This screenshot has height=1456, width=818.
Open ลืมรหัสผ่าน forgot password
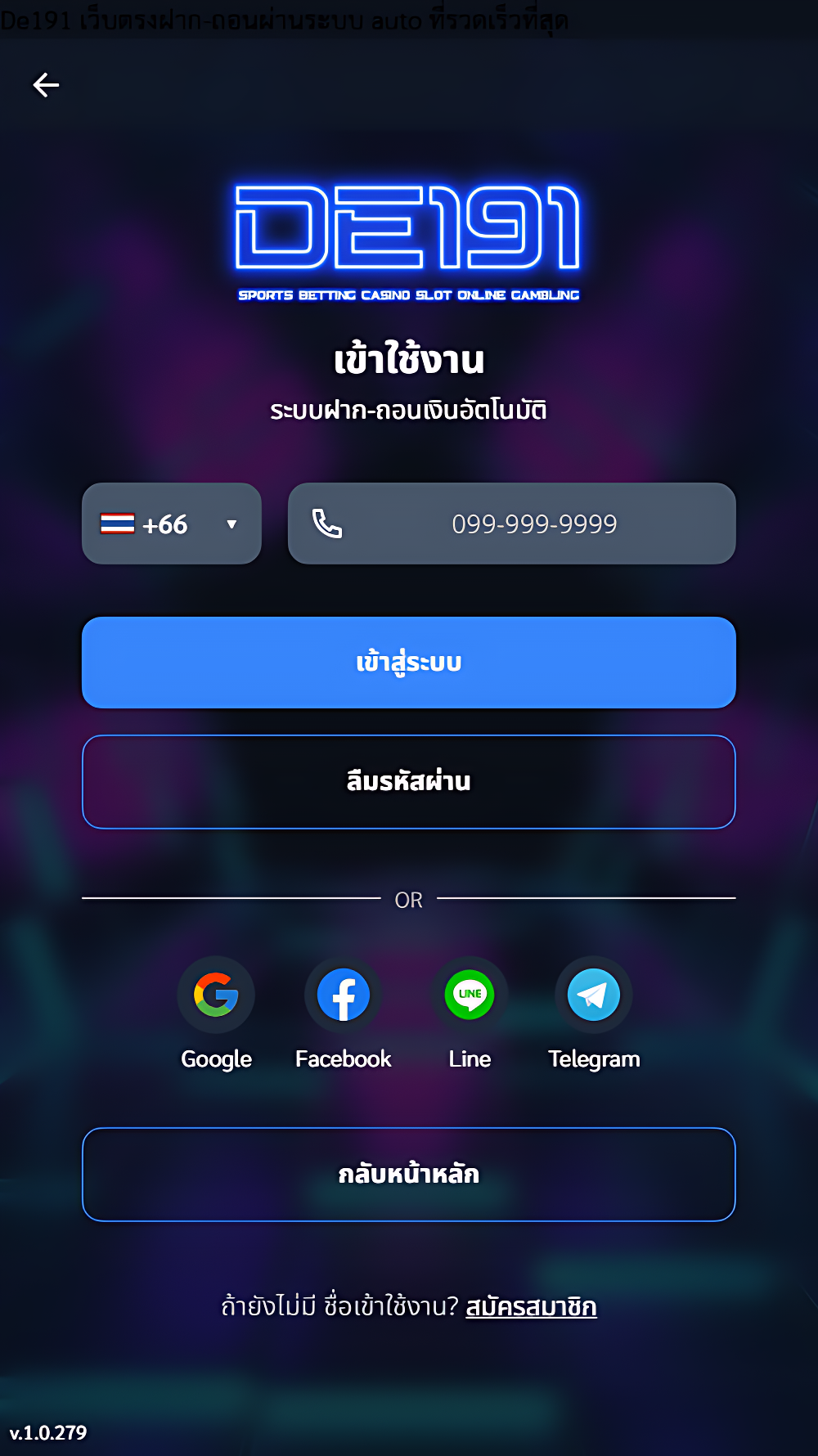[409, 782]
